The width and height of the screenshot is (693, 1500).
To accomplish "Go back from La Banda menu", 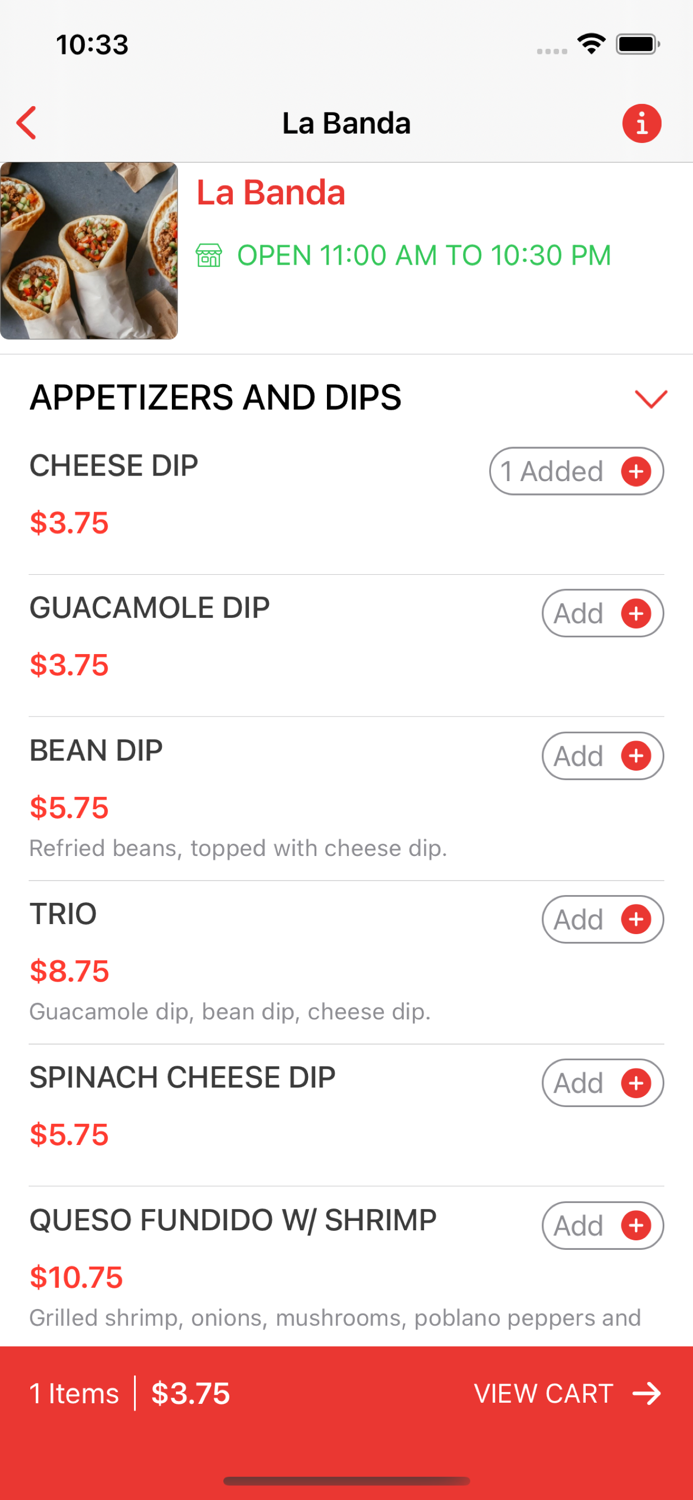I will point(27,123).
